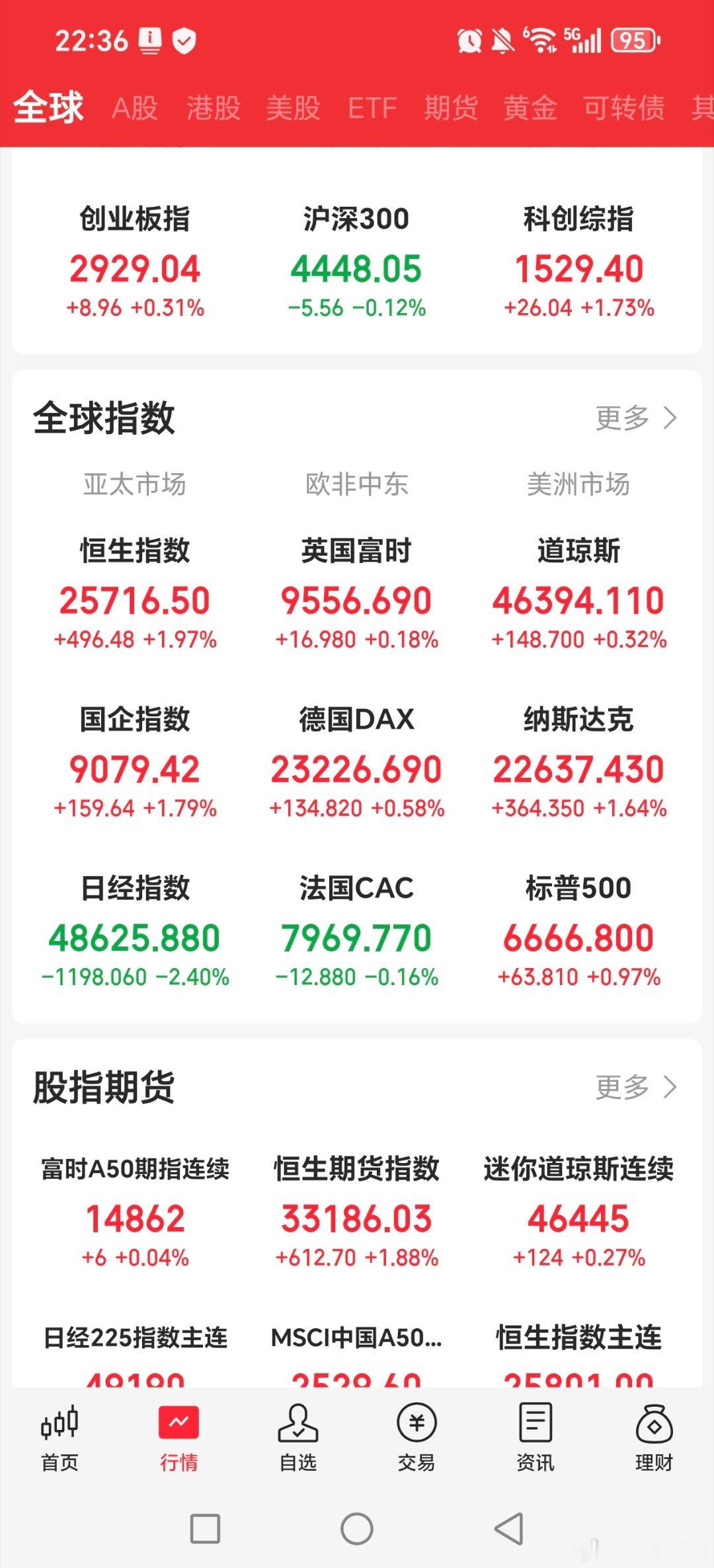Select the 行情 quotes chart icon

click(178, 1444)
